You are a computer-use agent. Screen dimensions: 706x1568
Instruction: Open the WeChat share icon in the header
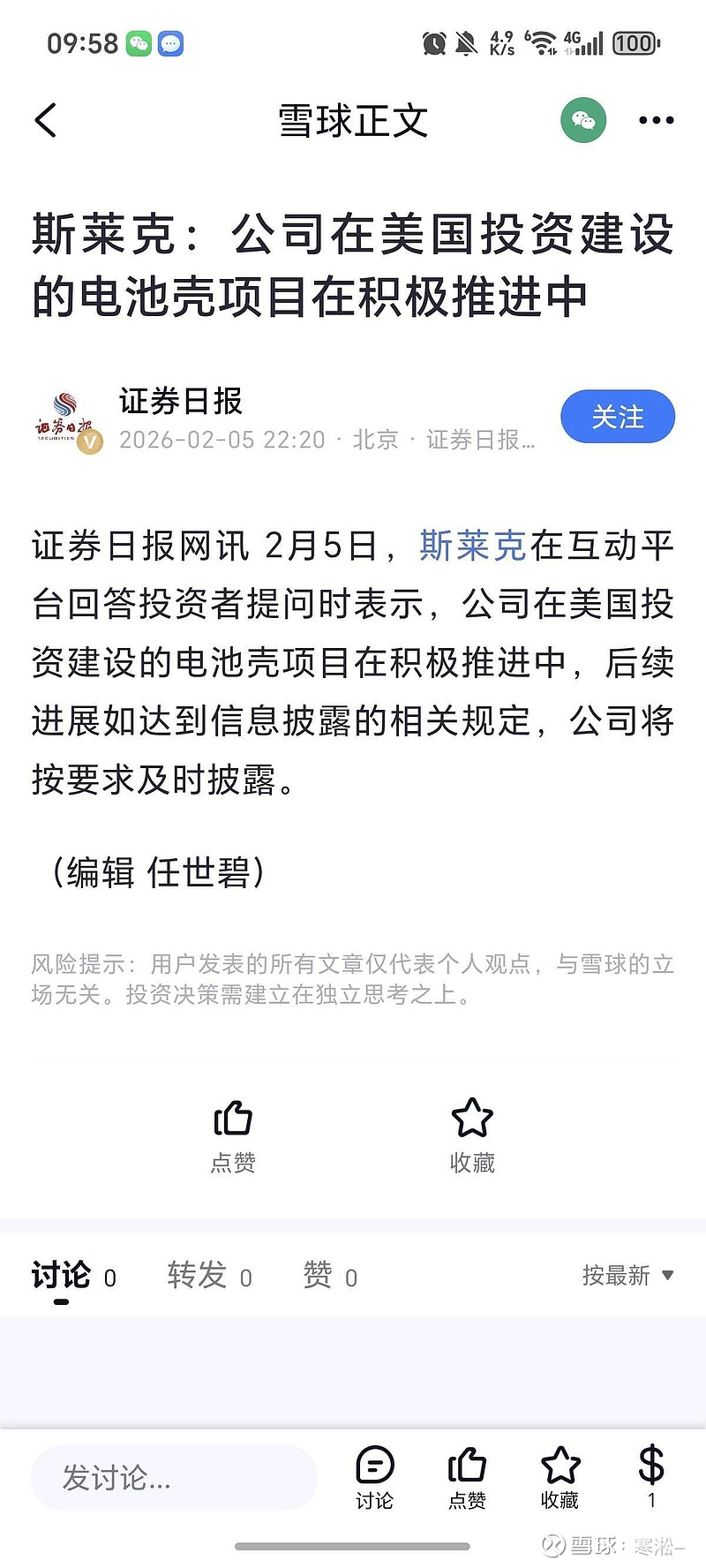(x=583, y=122)
